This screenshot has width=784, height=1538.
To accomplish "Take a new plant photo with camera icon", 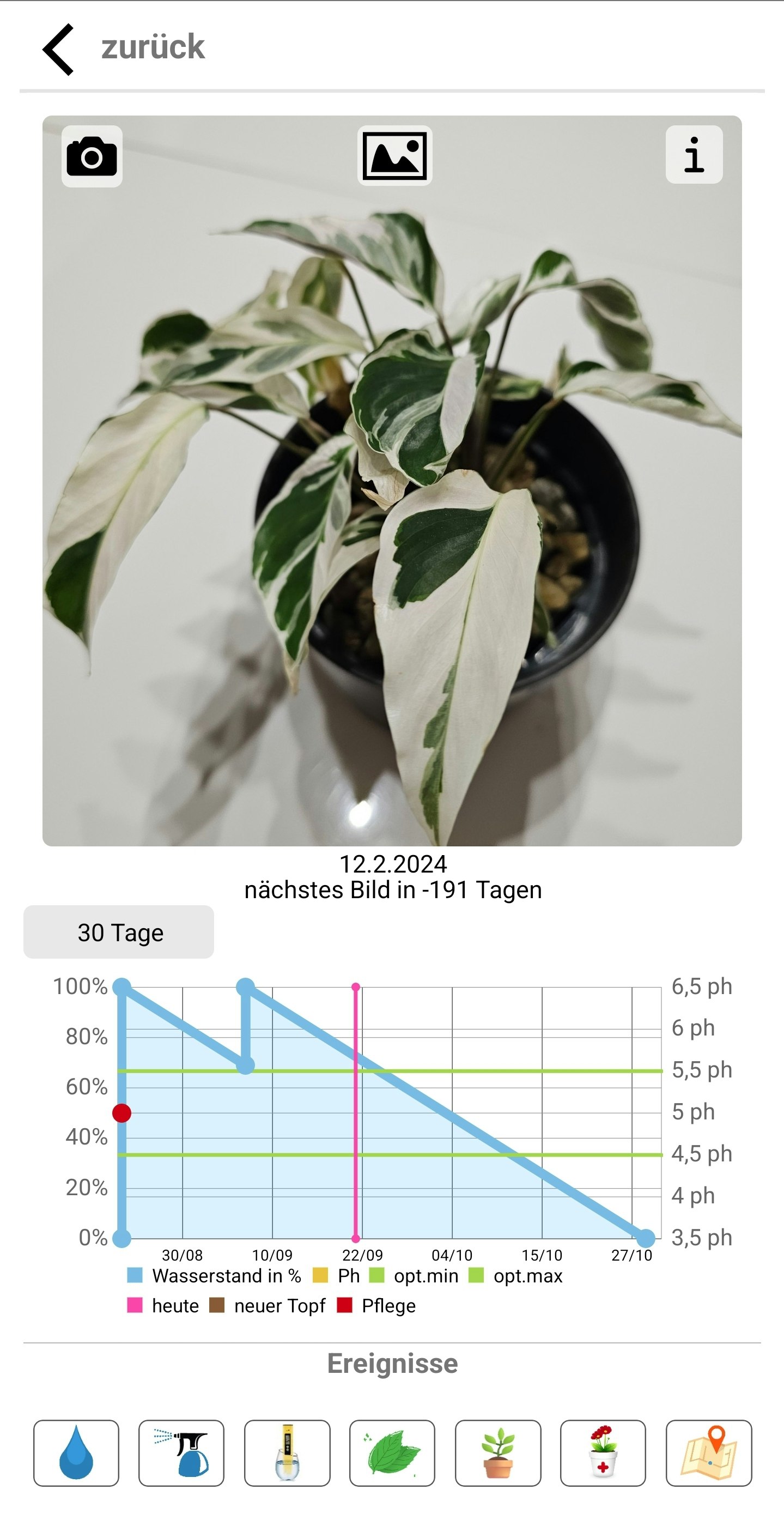I will pos(92,156).
